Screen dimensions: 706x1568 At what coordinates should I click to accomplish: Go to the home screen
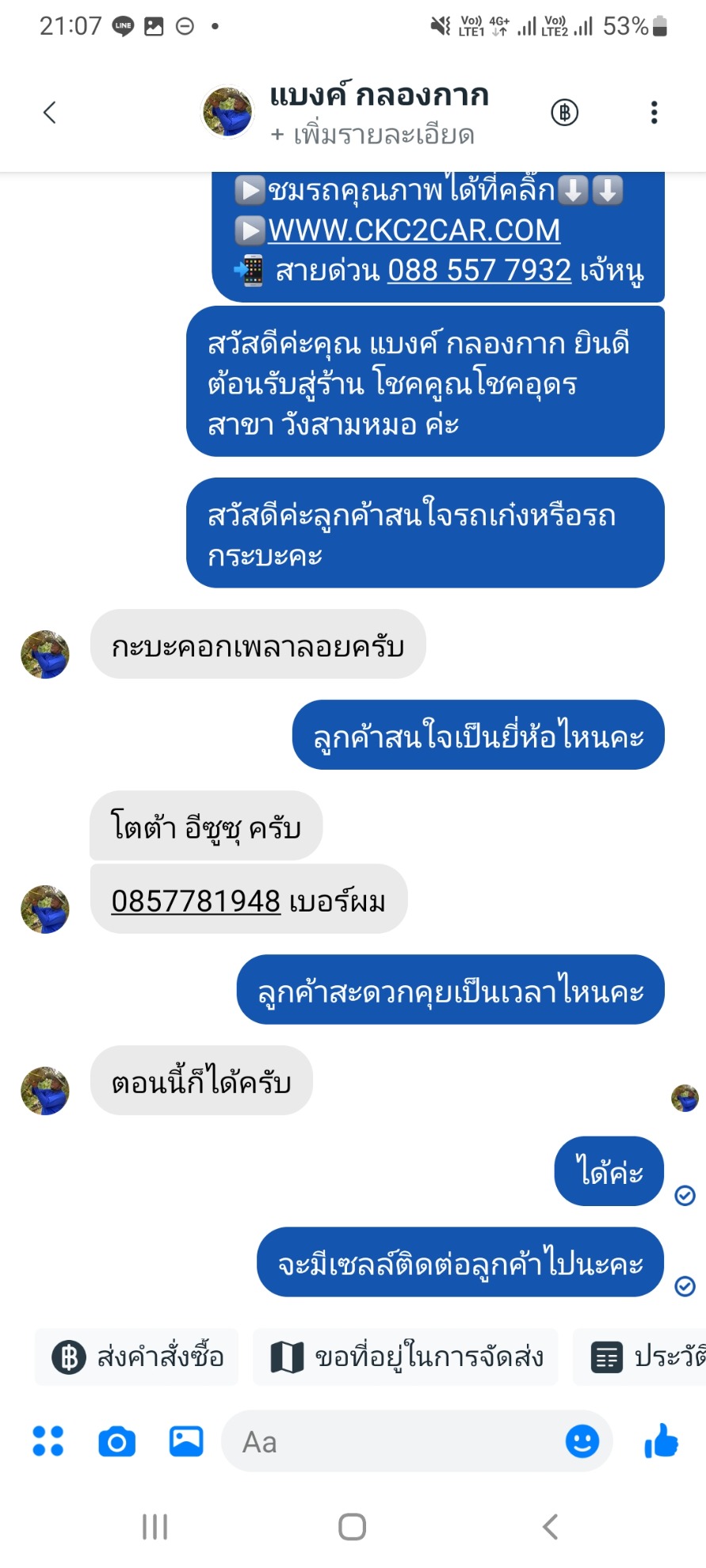[x=352, y=1526]
